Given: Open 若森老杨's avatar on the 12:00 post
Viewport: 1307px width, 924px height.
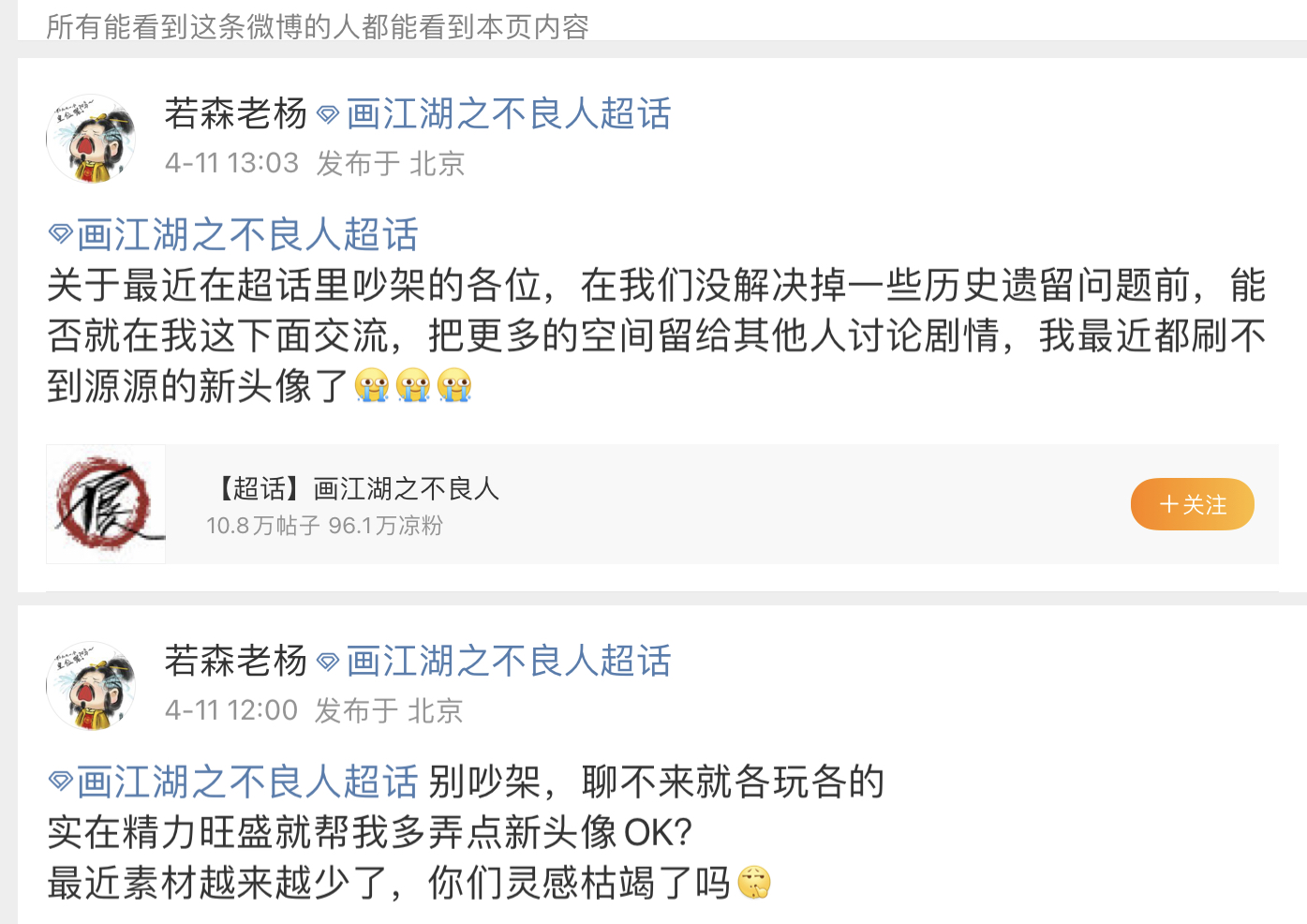Looking at the screenshot, I should 92,686.
